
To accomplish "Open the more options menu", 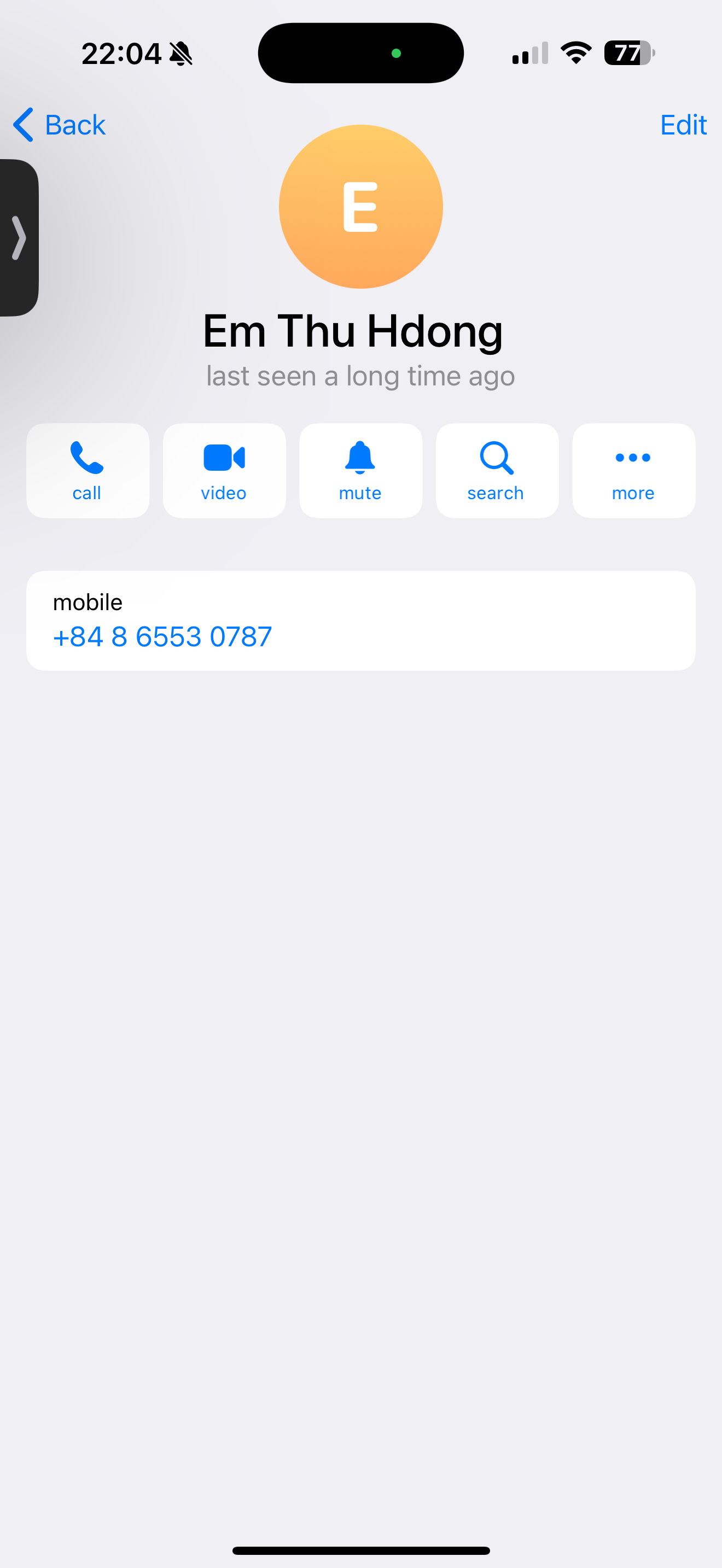I will pyautogui.click(x=633, y=471).
